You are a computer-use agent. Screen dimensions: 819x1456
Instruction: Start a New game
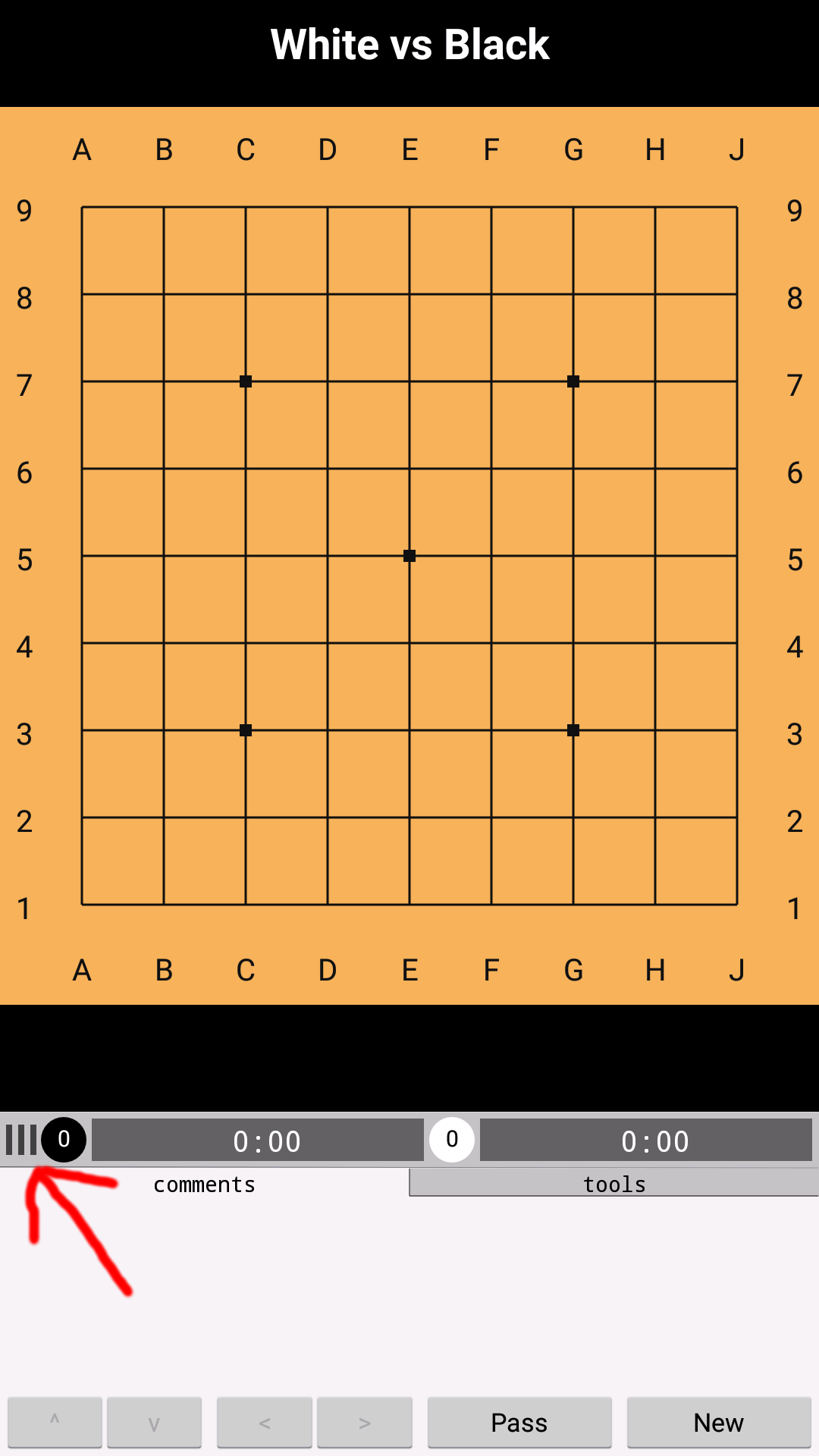point(718,1423)
